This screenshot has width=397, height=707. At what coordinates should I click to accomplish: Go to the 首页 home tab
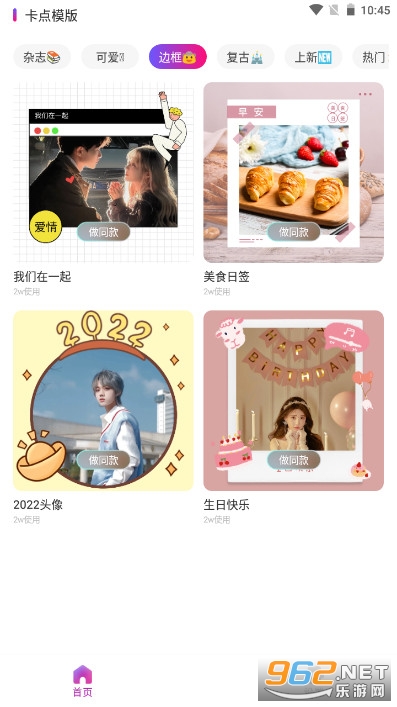[x=83, y=681]
